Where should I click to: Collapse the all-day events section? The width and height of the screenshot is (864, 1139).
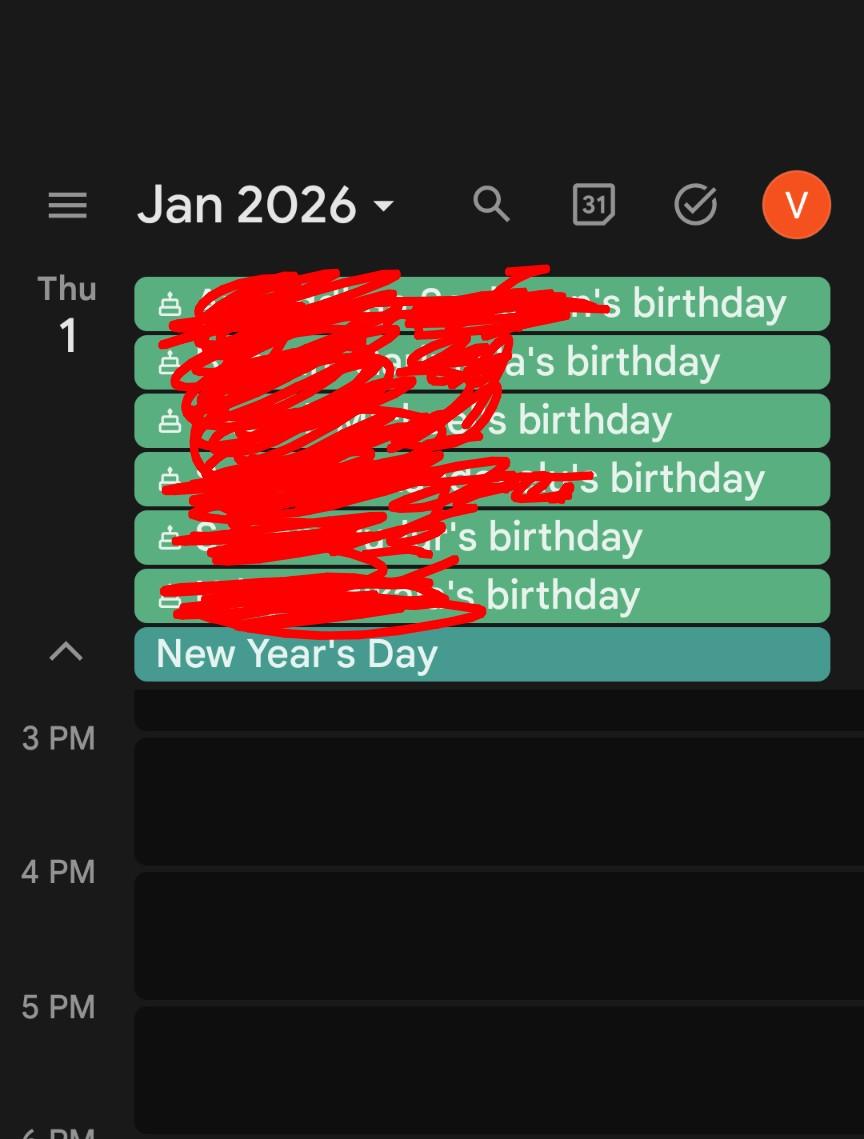(66, 652)
